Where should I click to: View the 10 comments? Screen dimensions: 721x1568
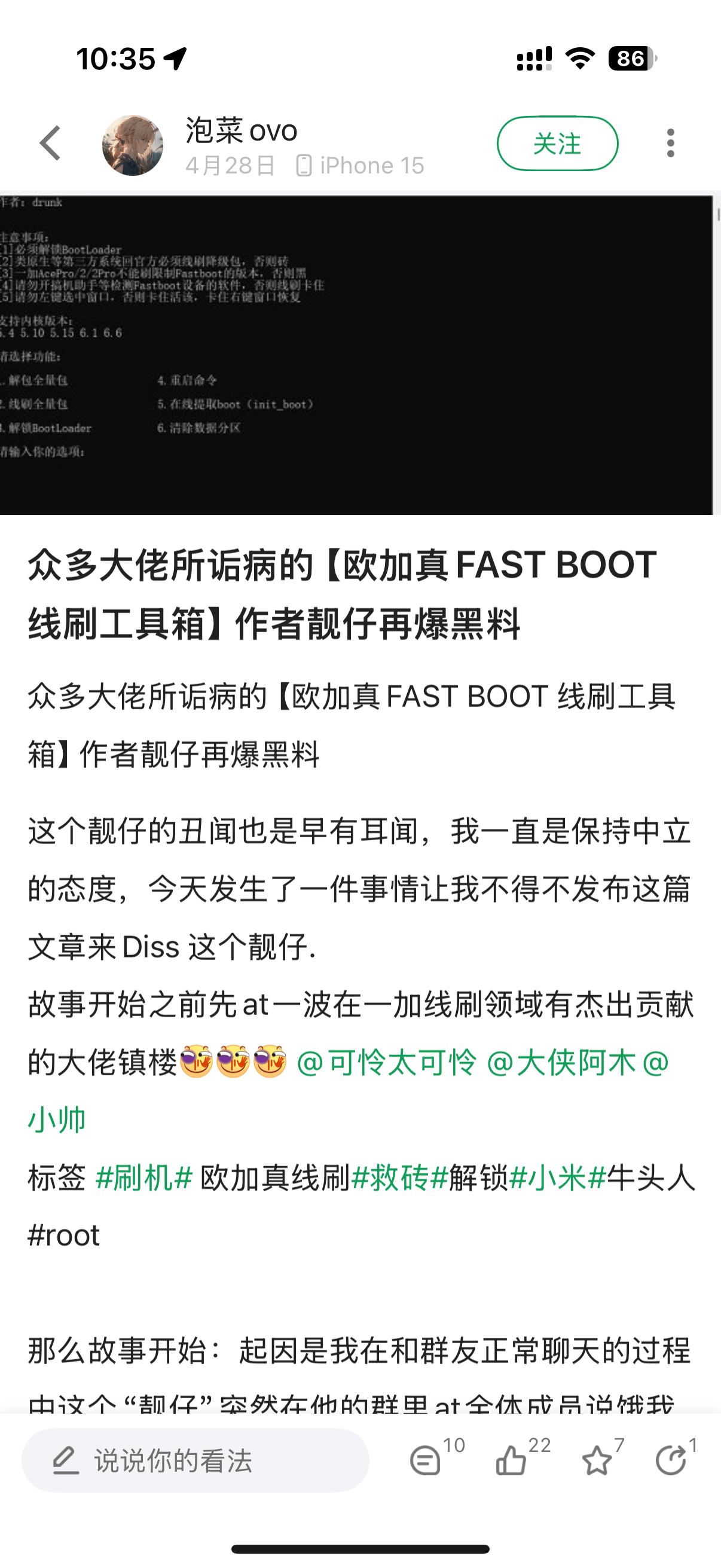pos(426,1460)
